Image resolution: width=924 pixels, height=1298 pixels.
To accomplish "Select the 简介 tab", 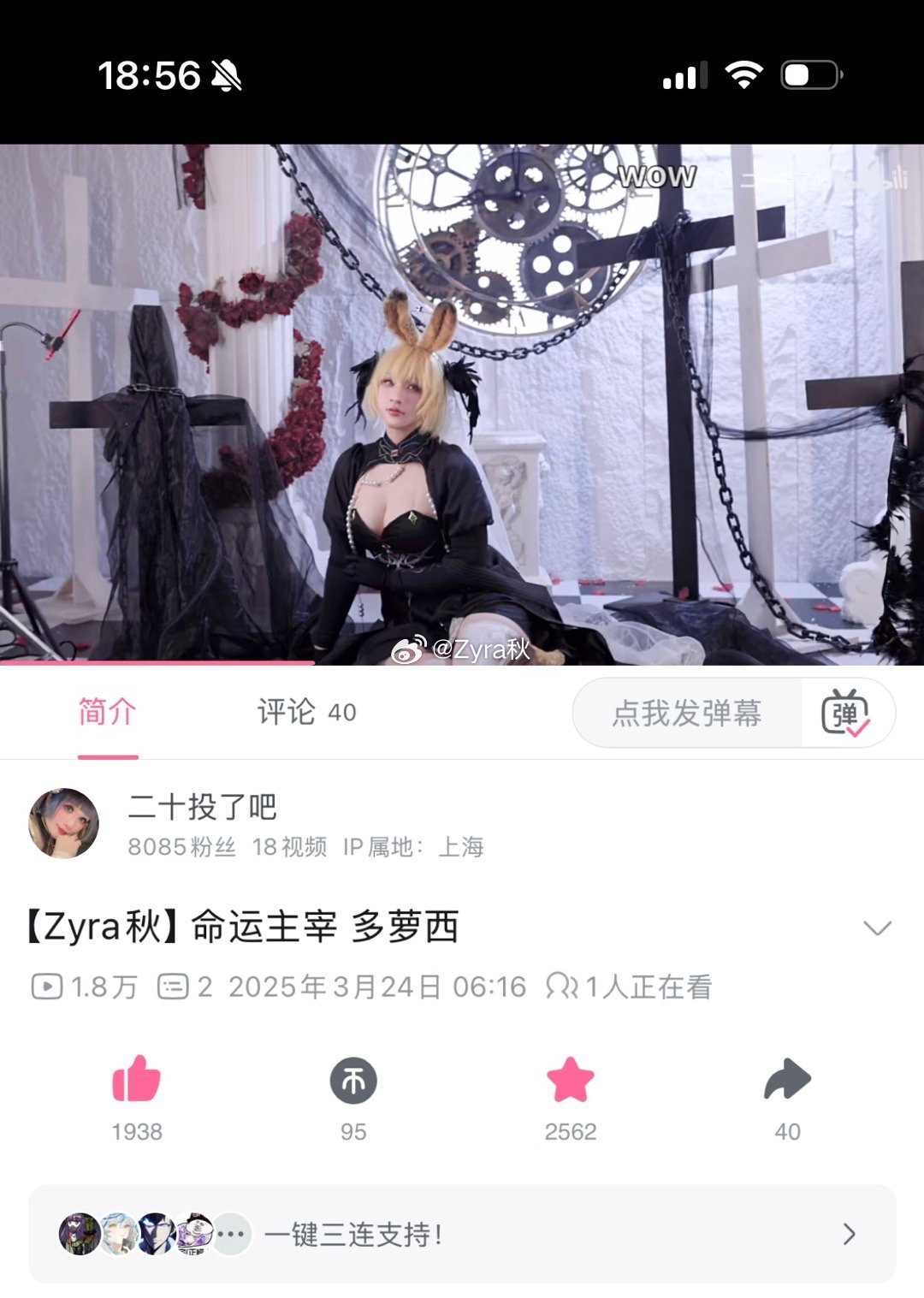I will [108, 712].
